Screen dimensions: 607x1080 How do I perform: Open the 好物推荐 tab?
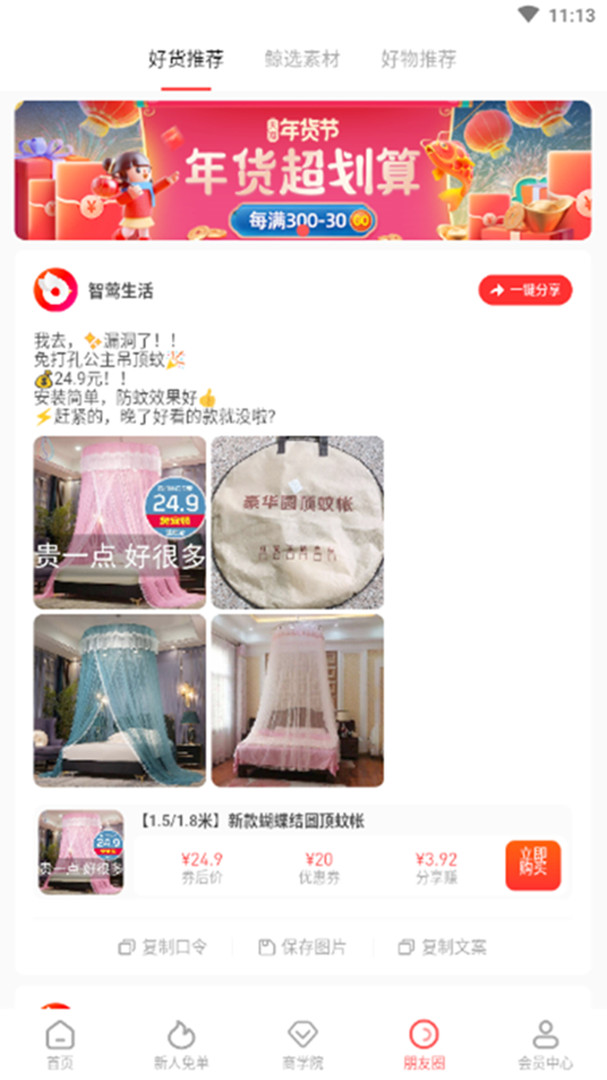tap(418, 59)
